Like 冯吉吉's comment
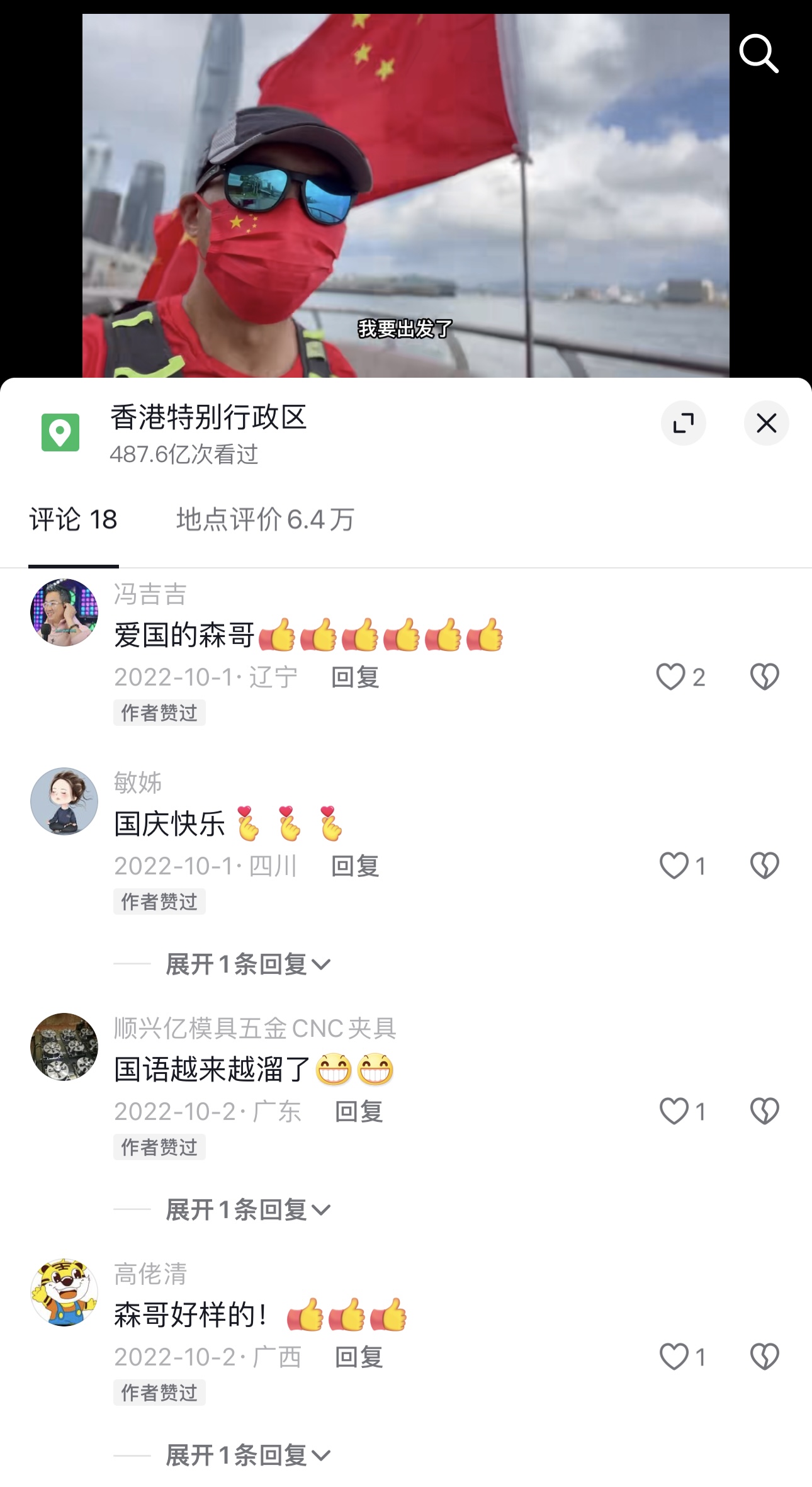The width and height of the screenshot is (812, 1487). pyautogui.click(x=671, y=677)
